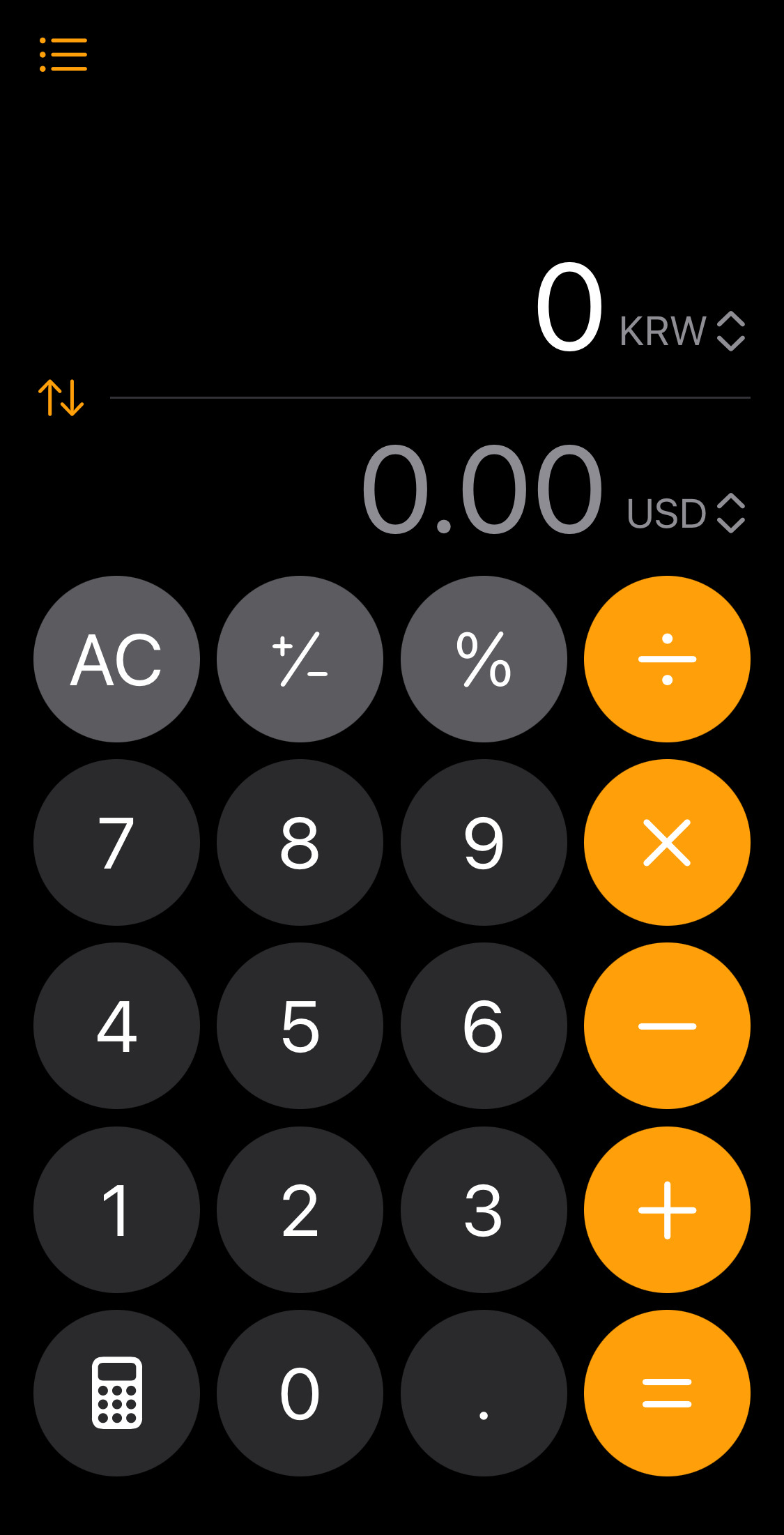784x1535 pixels.
Task: Clear everything with the AC button
Action: coord(116,659)
